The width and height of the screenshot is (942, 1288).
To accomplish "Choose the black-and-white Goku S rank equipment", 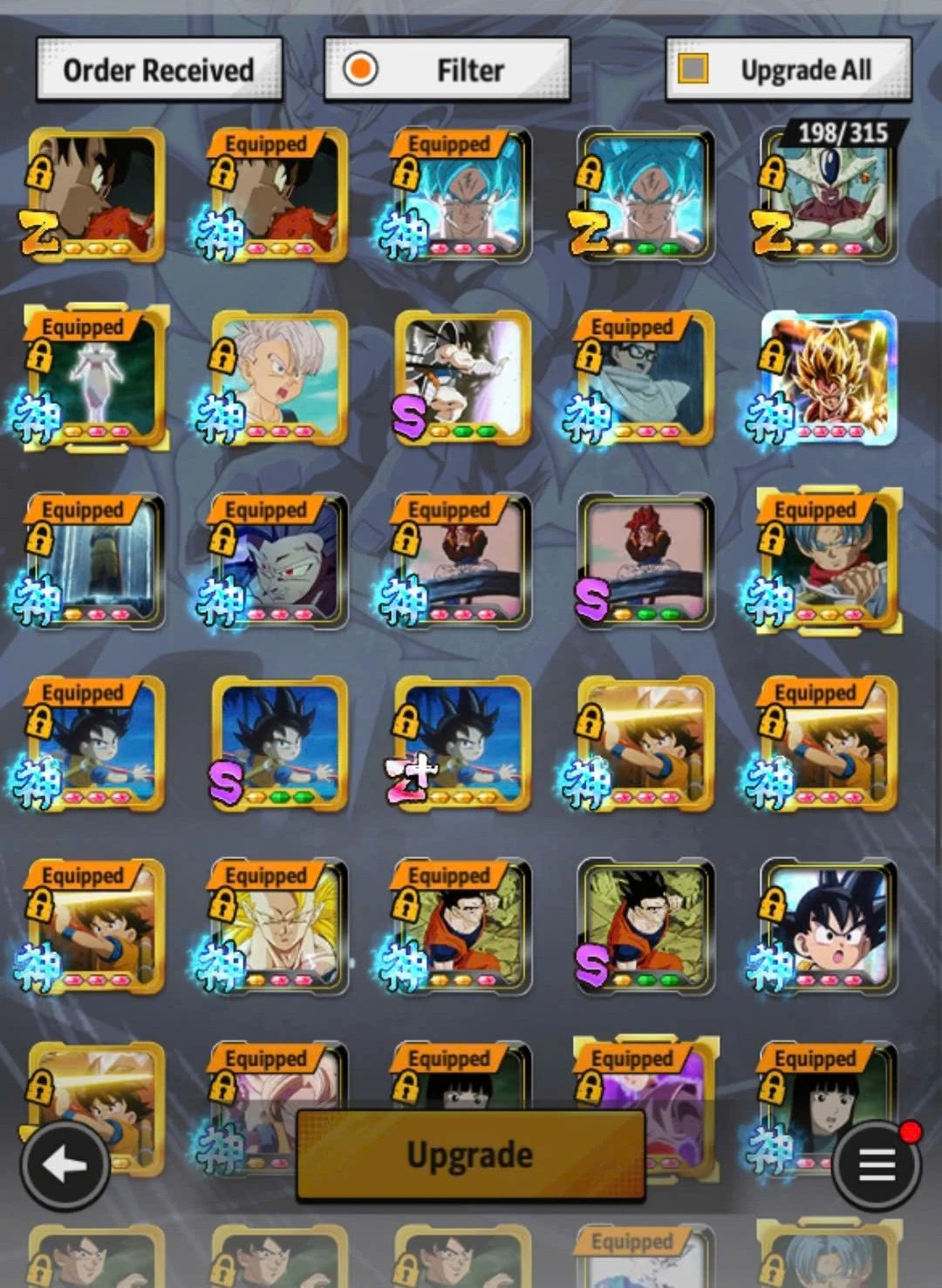I will tap(463, 378).
